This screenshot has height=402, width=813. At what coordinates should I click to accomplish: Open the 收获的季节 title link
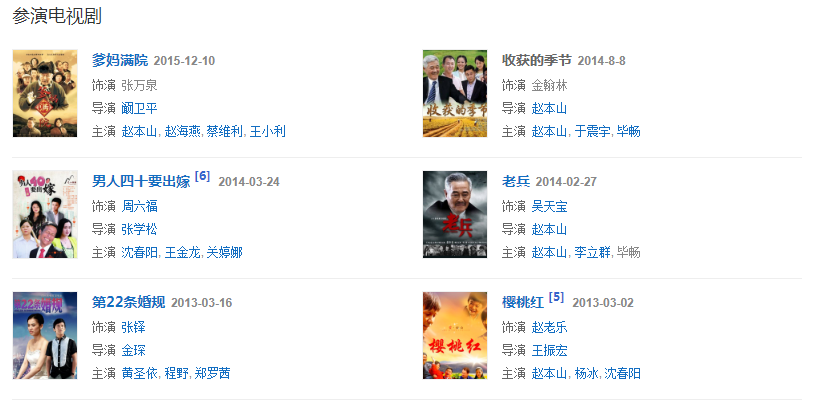pyautogui.click(x=536, y=60)
